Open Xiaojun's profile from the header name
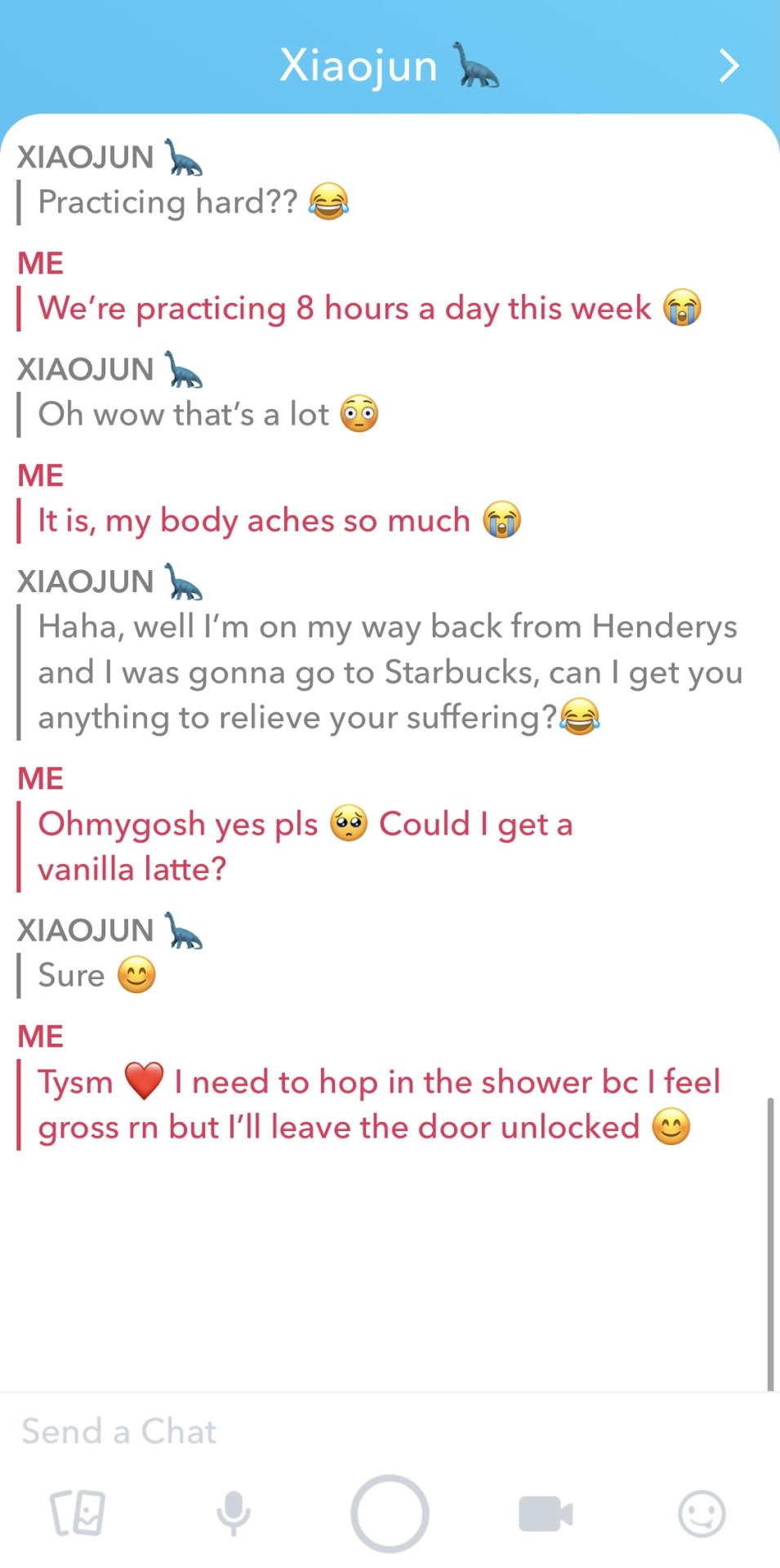 coord(359,65)
